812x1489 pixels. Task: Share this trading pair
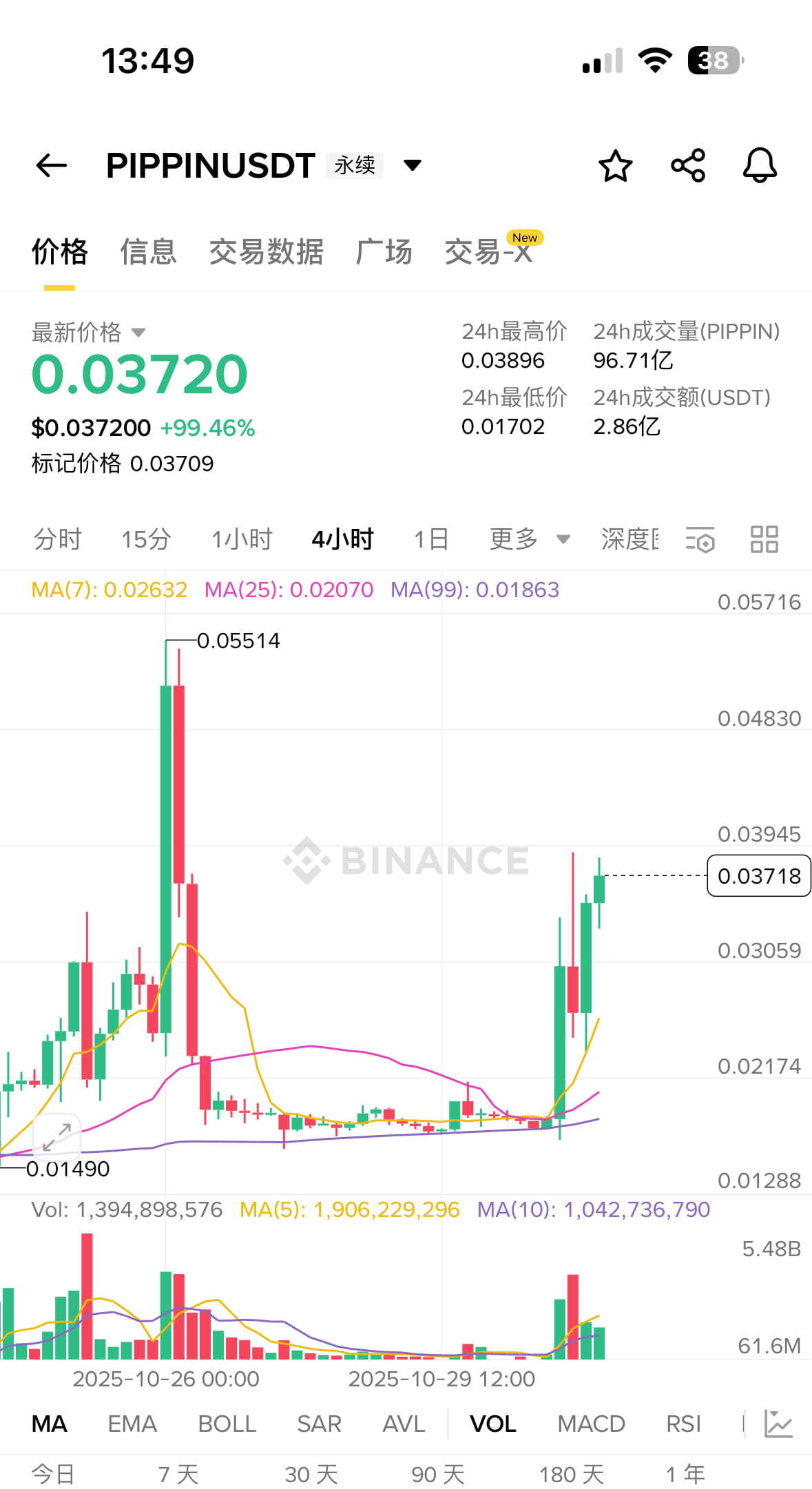688,165
